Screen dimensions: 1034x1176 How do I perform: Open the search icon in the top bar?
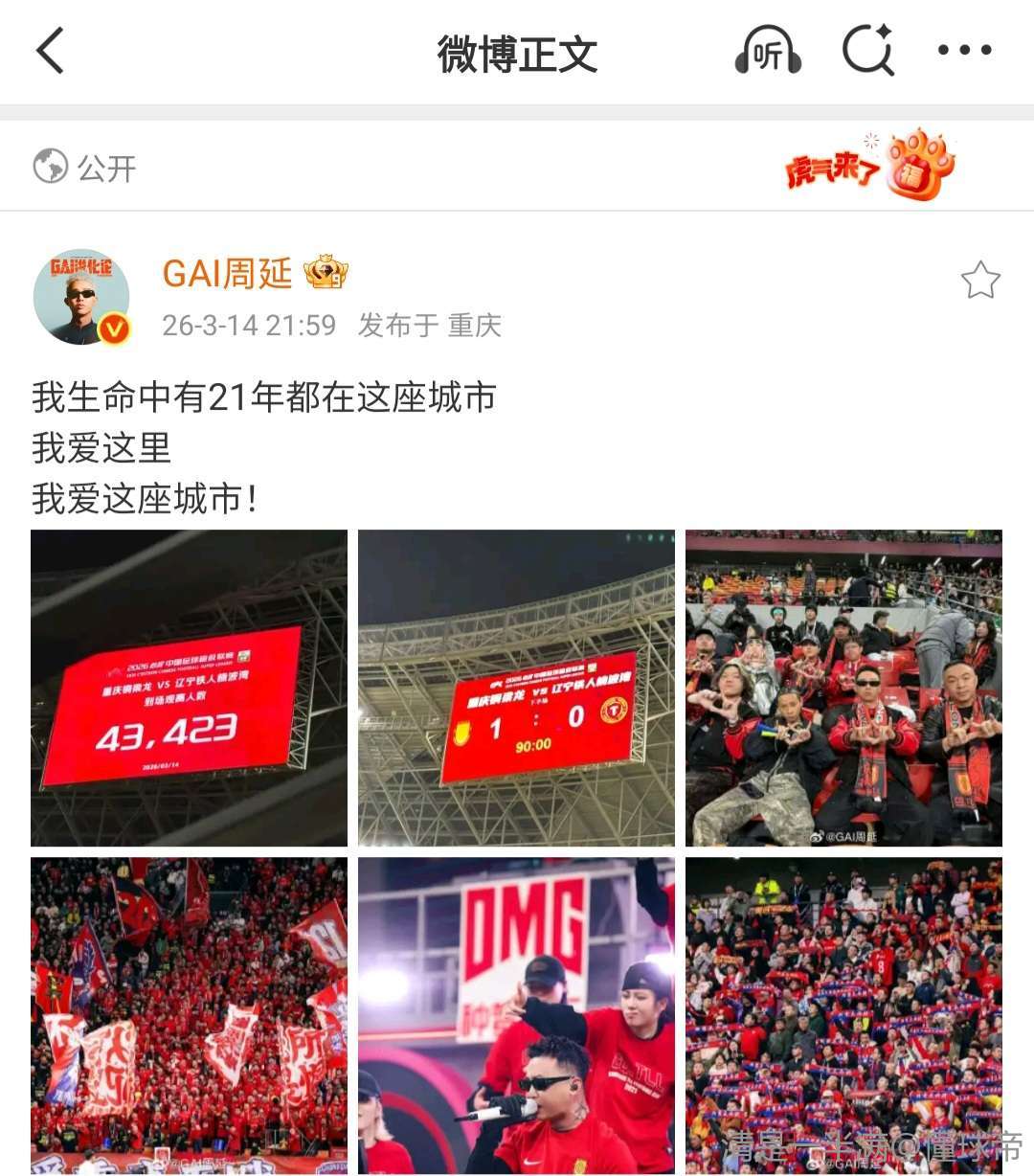click(x=867, y=51)
